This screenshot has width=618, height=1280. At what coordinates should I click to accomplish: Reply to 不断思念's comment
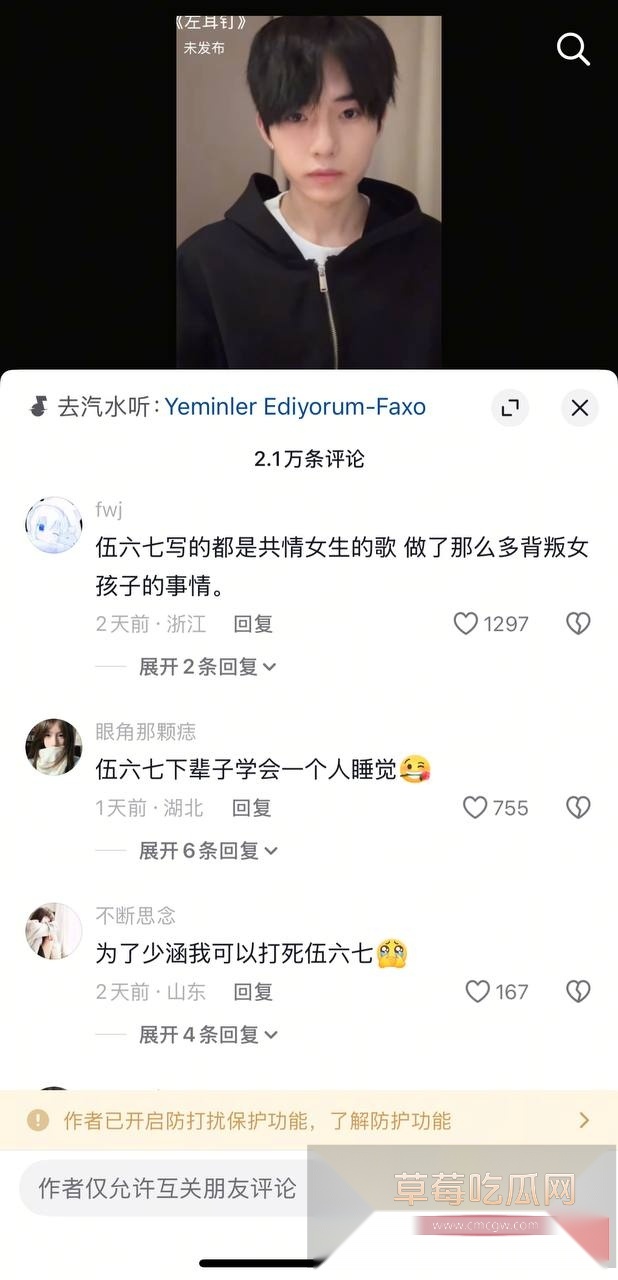pos(253,992)
